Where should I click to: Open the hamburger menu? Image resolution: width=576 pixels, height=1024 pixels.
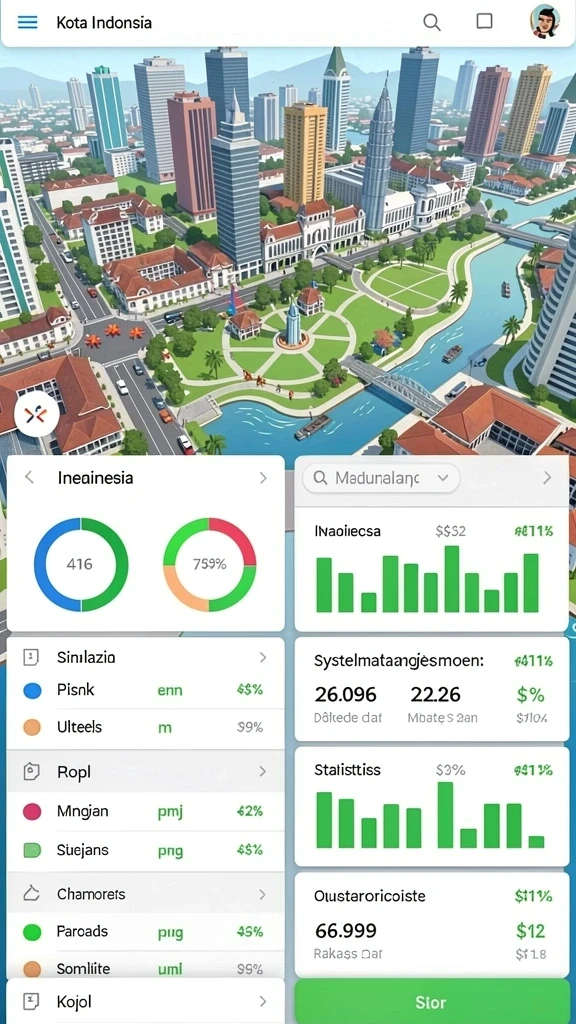coord(27,22)
